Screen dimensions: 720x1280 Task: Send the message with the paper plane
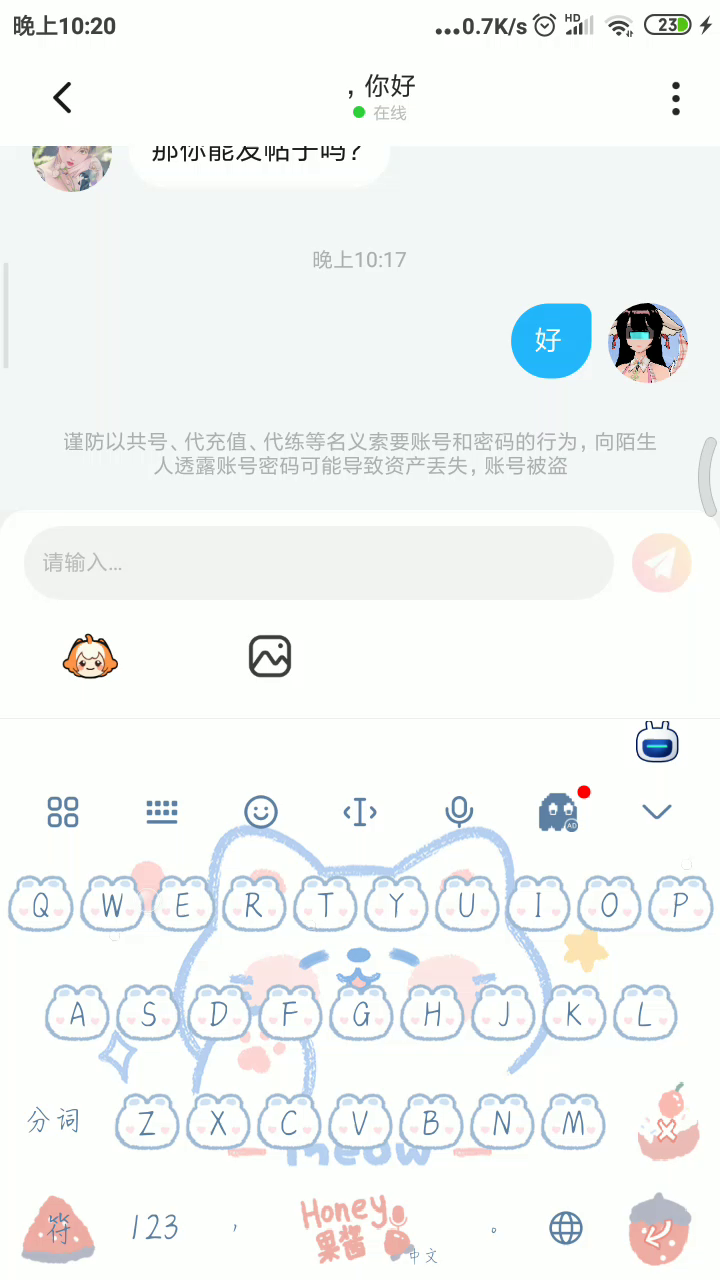click(x=661, y=563)
